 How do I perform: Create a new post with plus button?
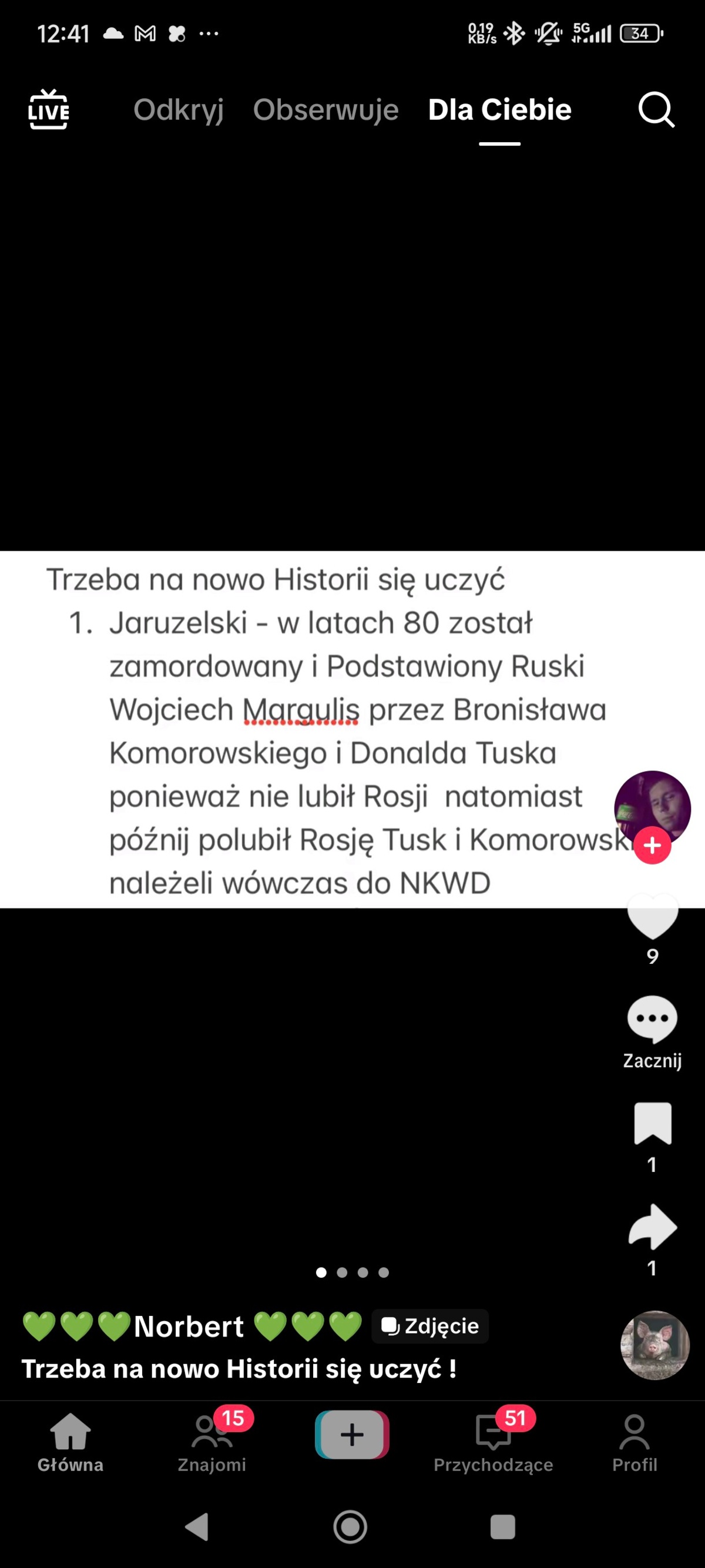352,1435
